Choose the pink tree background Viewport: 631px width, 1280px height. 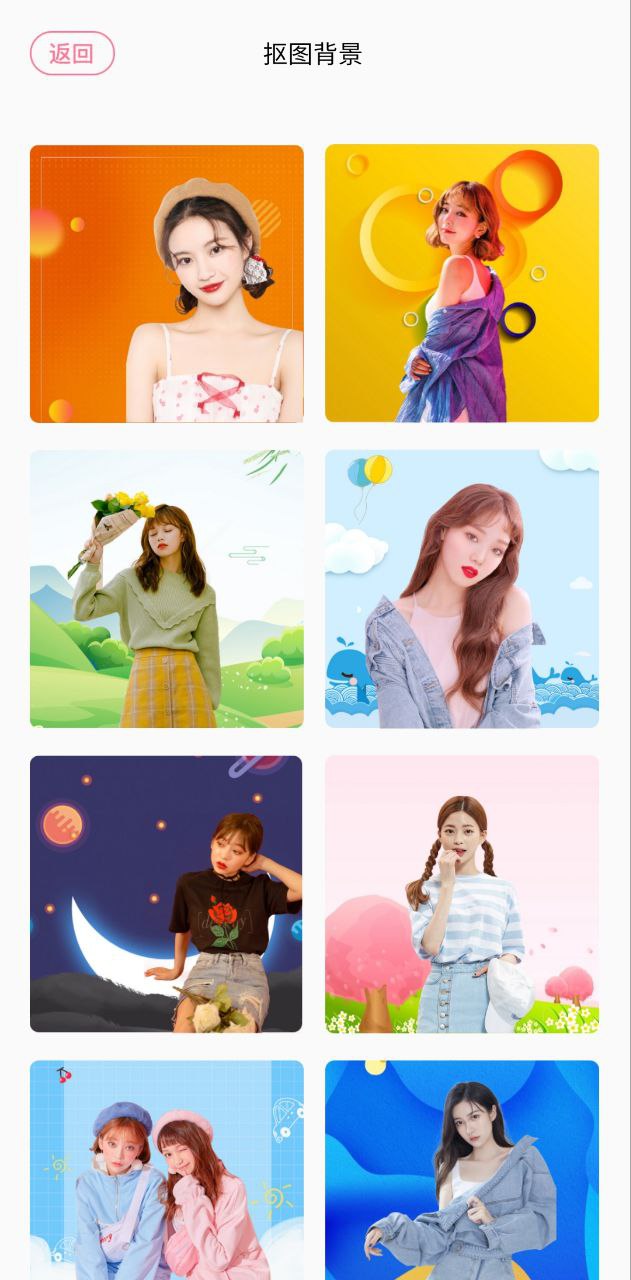tap(462, 894)
